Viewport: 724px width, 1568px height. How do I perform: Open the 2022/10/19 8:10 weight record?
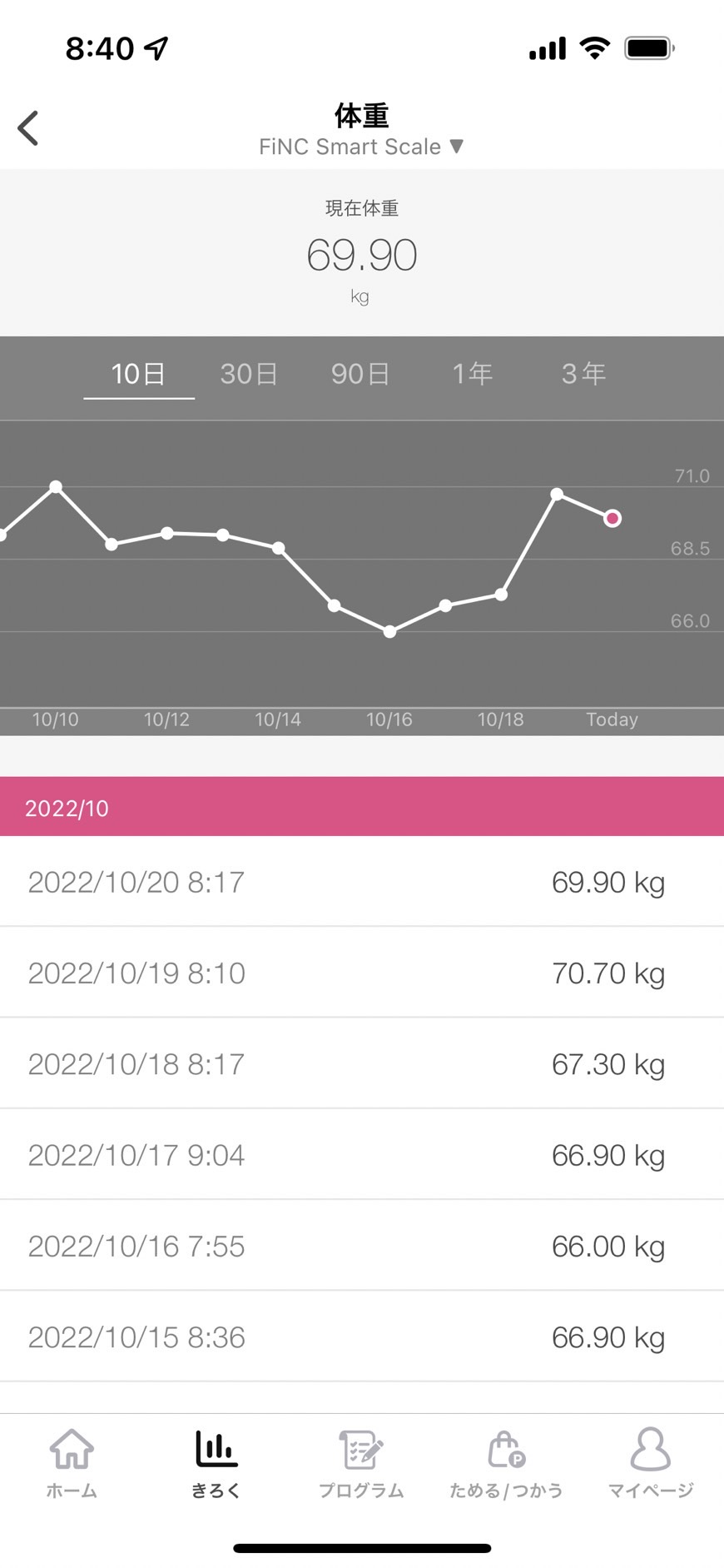tap(362, 973)
